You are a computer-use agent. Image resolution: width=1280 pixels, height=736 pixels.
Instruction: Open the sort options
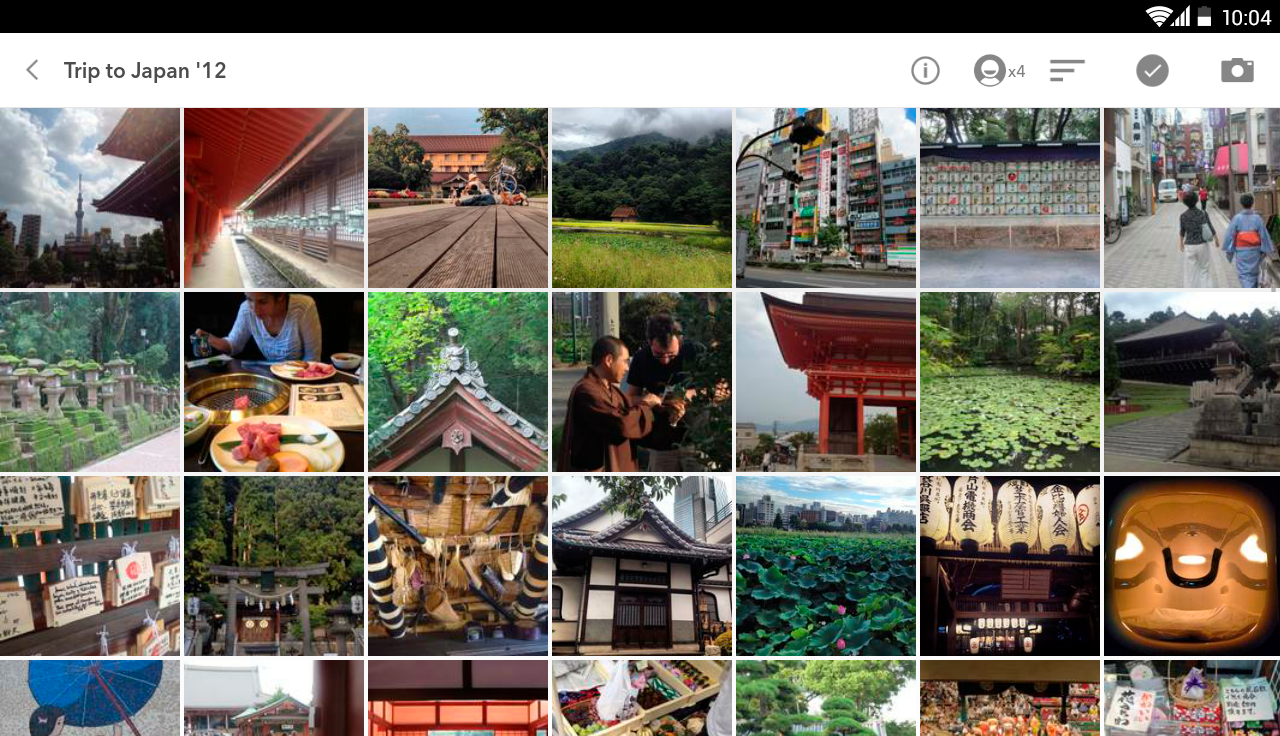tap(1067, 70)
